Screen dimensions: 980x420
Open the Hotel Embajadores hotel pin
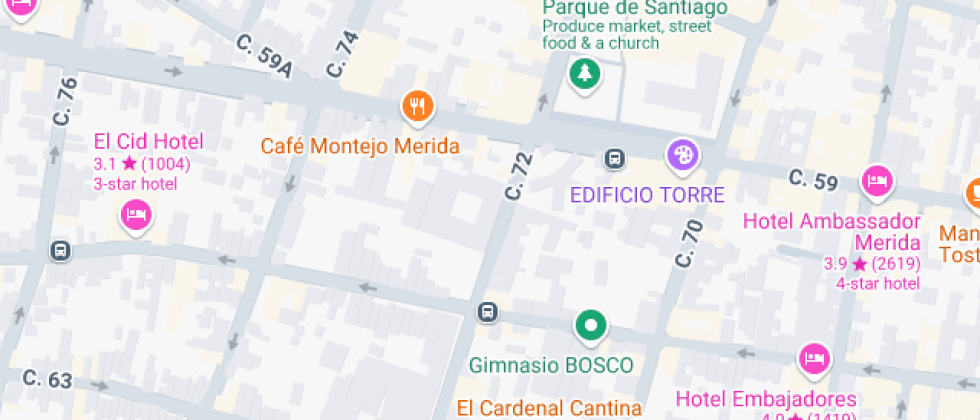[815, 358]
